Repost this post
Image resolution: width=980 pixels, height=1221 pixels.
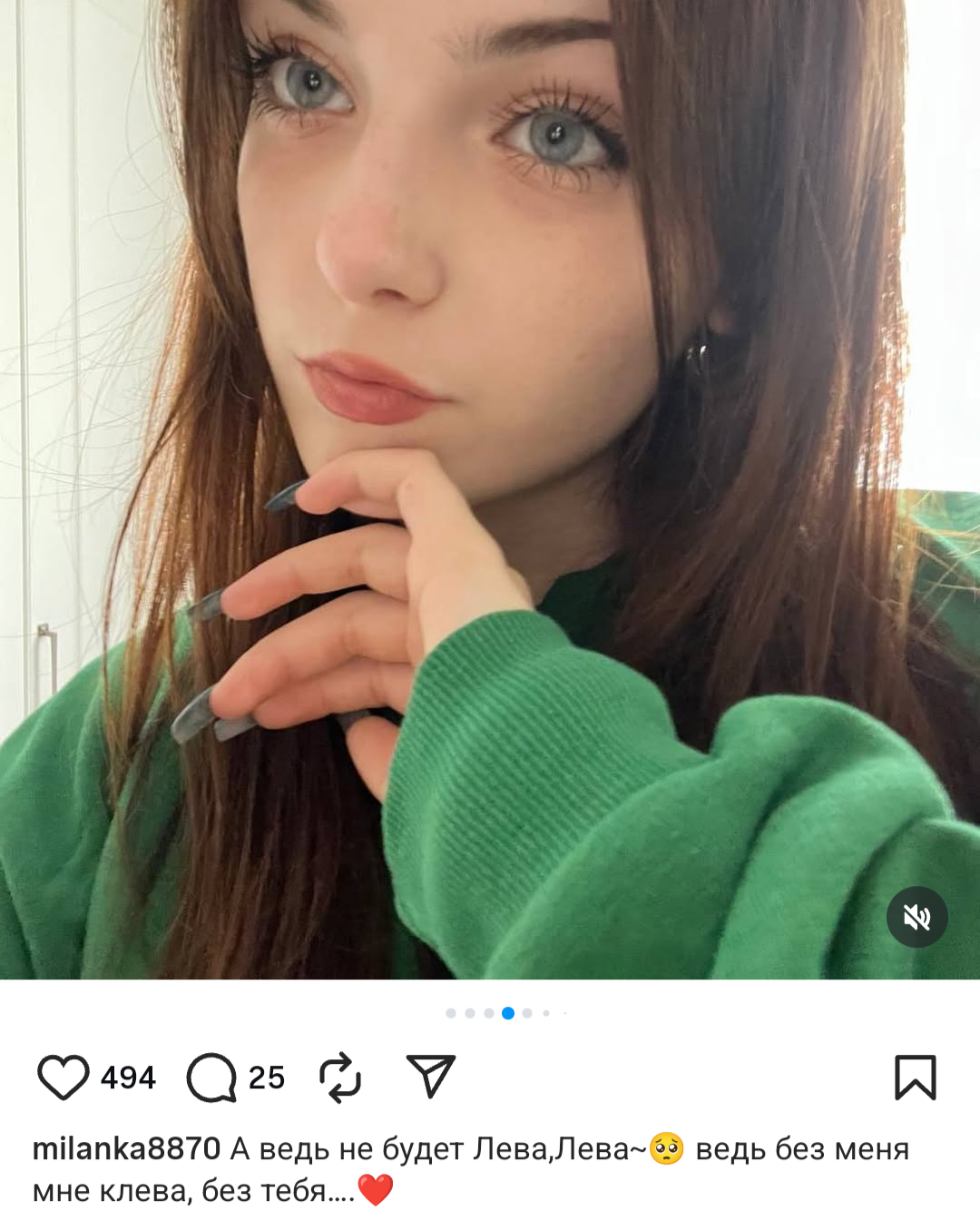coord(340,1078)
